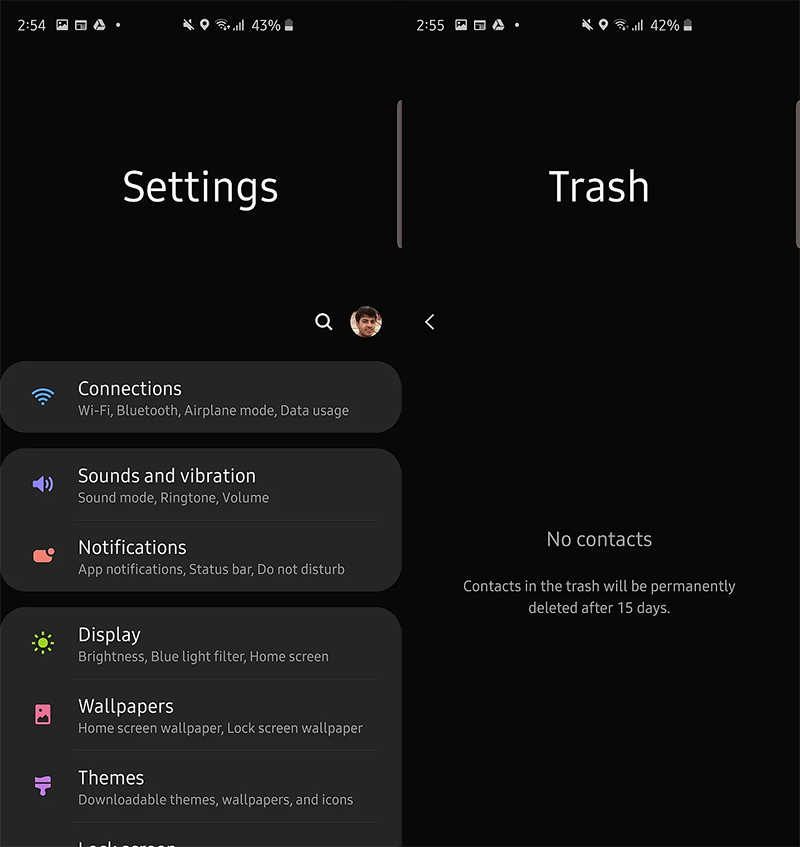Go back from the Trash screen
Viewport: 800px width, 847px height.
pos(430,322)
